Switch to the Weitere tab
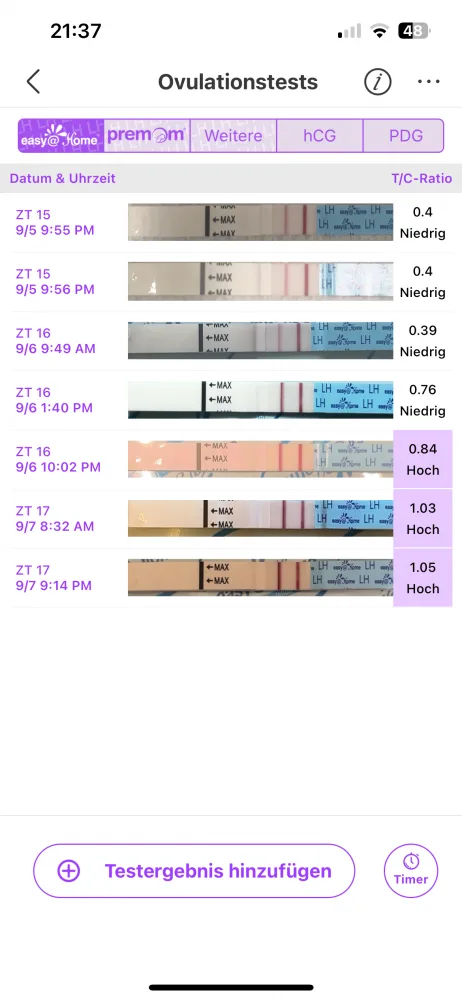 233,135
